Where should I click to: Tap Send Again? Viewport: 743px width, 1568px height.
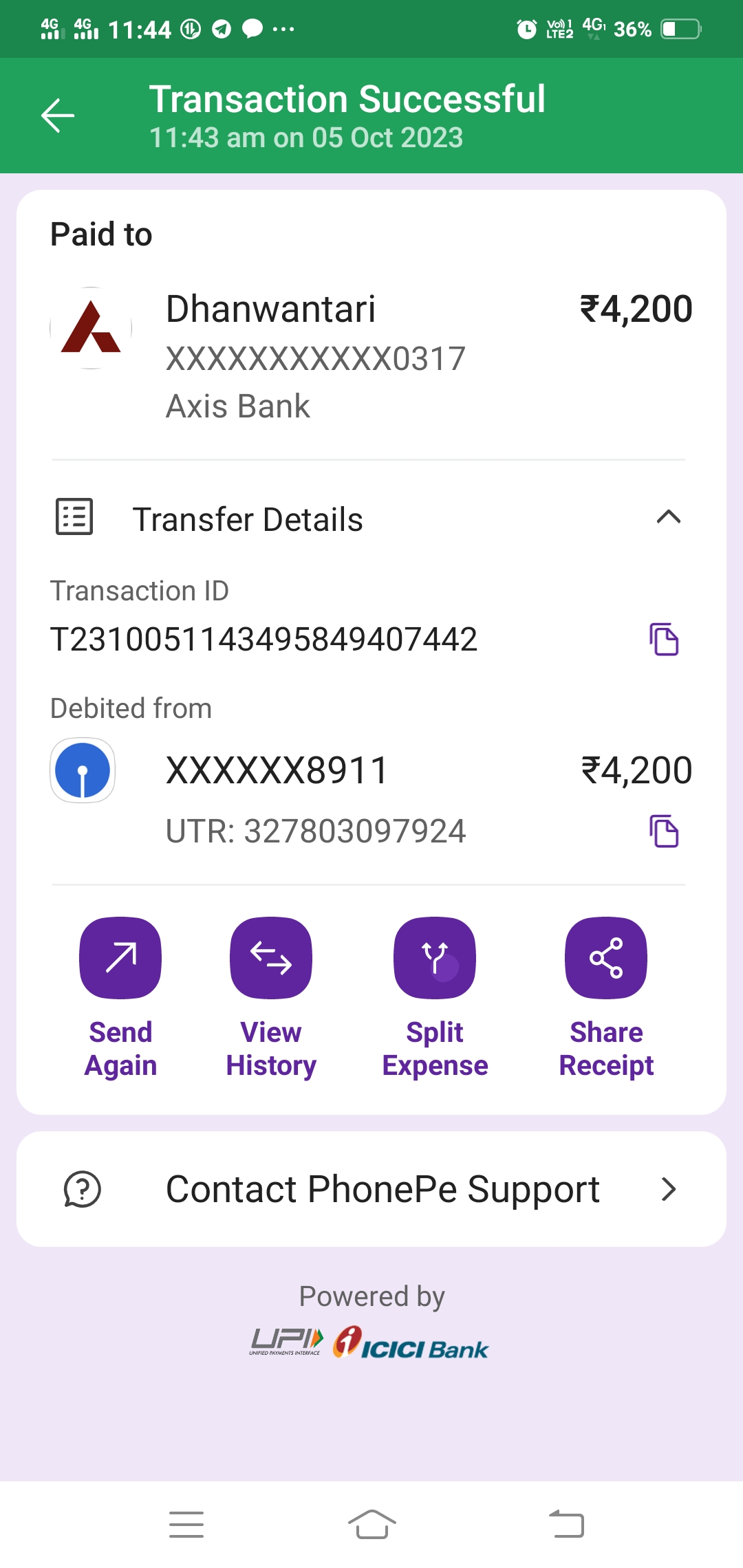(120, 997)
